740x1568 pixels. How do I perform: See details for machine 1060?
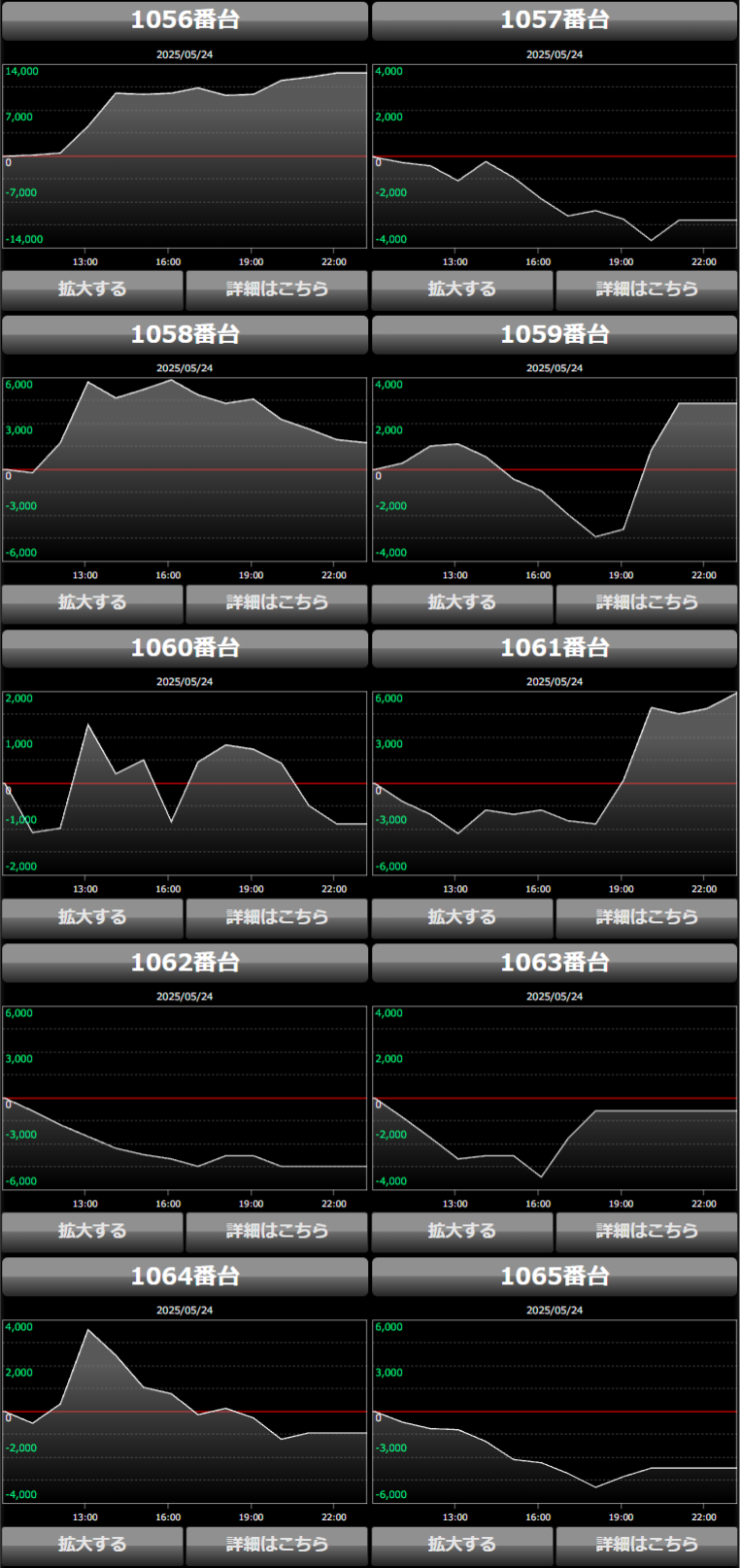(x=277, y=917)
